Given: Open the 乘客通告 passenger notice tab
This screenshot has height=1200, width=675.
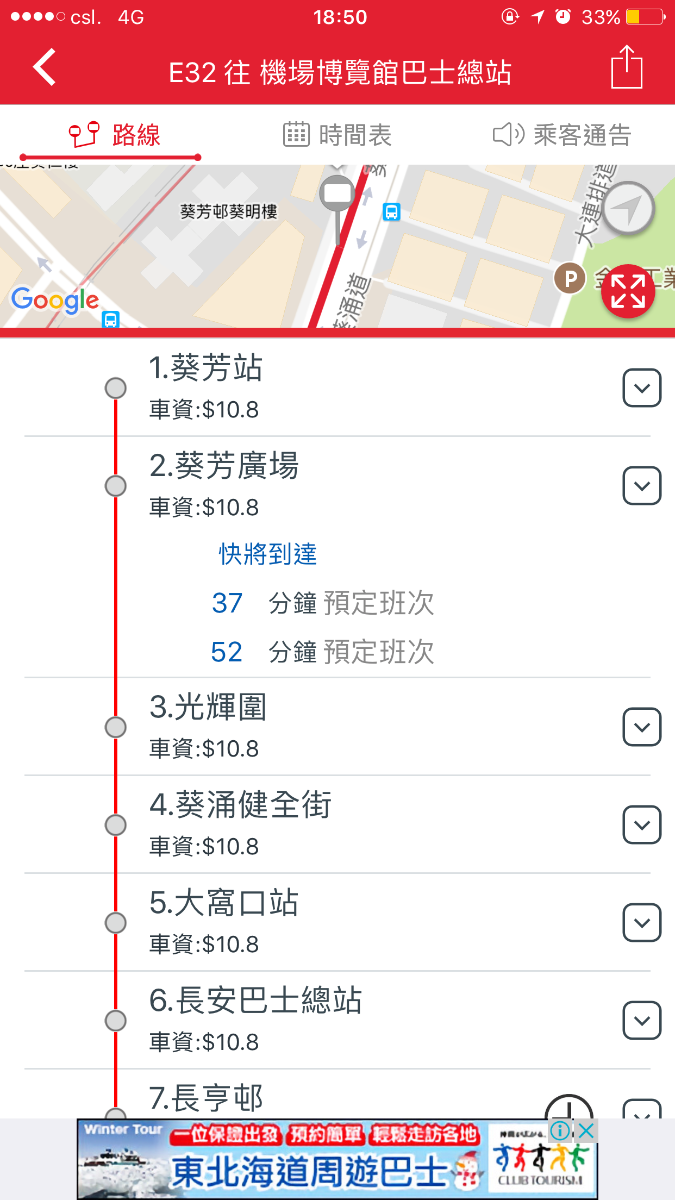Looking at the screenshot, I should (x=562, y=135).
